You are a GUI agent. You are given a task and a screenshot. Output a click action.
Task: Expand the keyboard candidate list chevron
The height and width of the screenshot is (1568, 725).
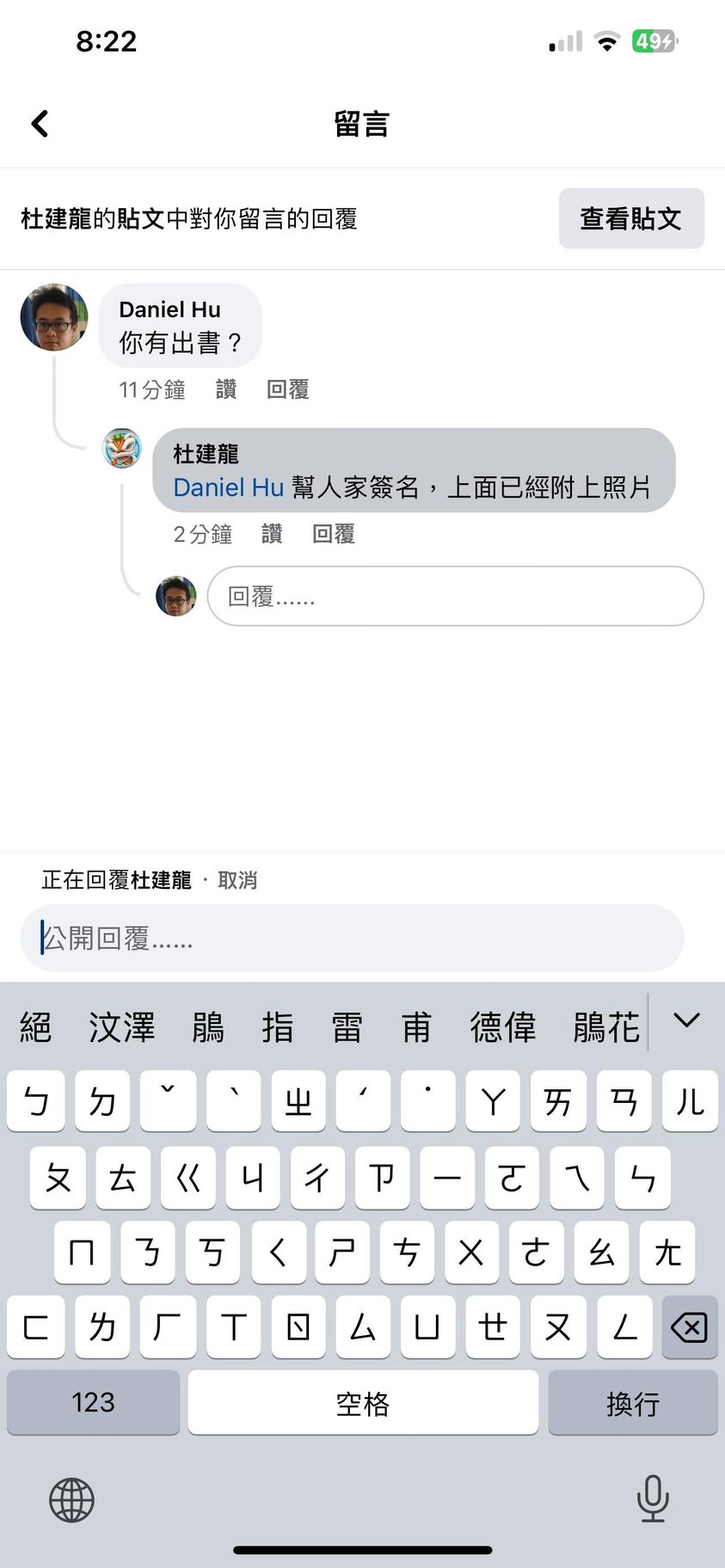686,1020
